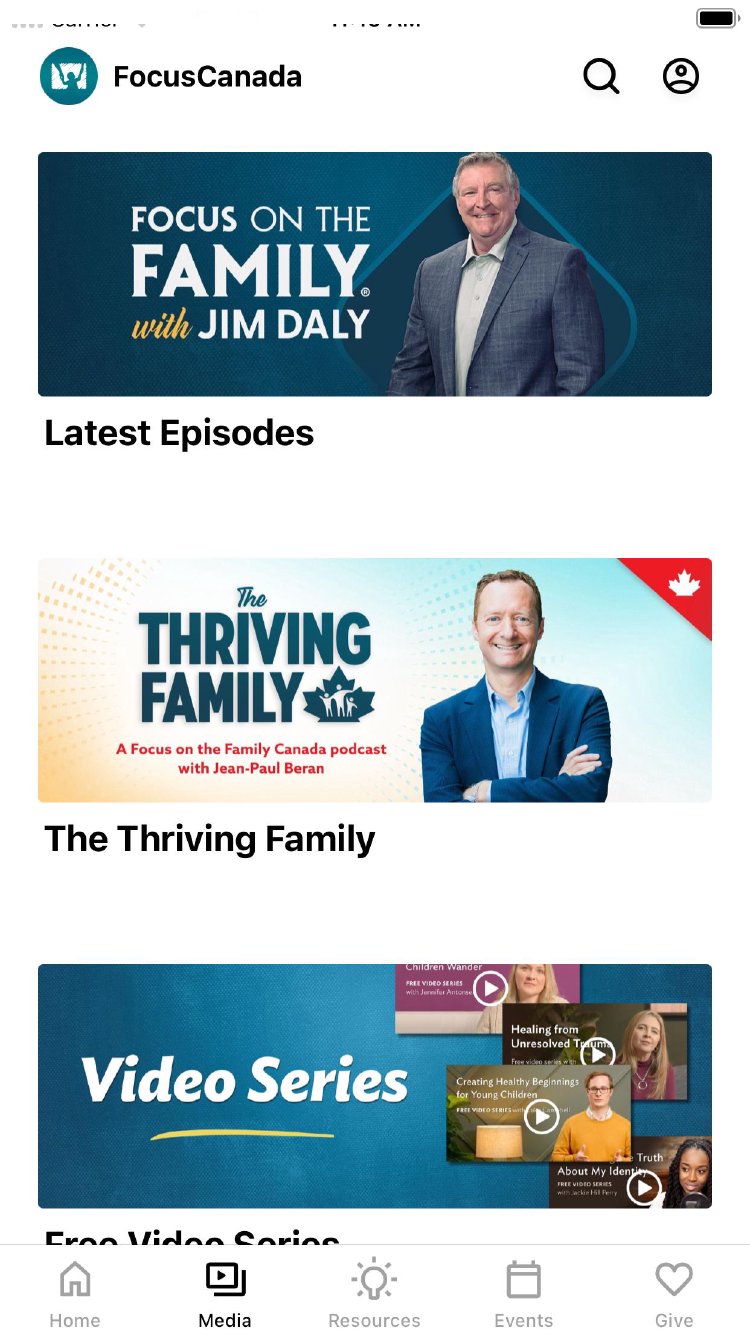Go to the Resources tab
The image size is (750, 1334).
coord(374,1293)
